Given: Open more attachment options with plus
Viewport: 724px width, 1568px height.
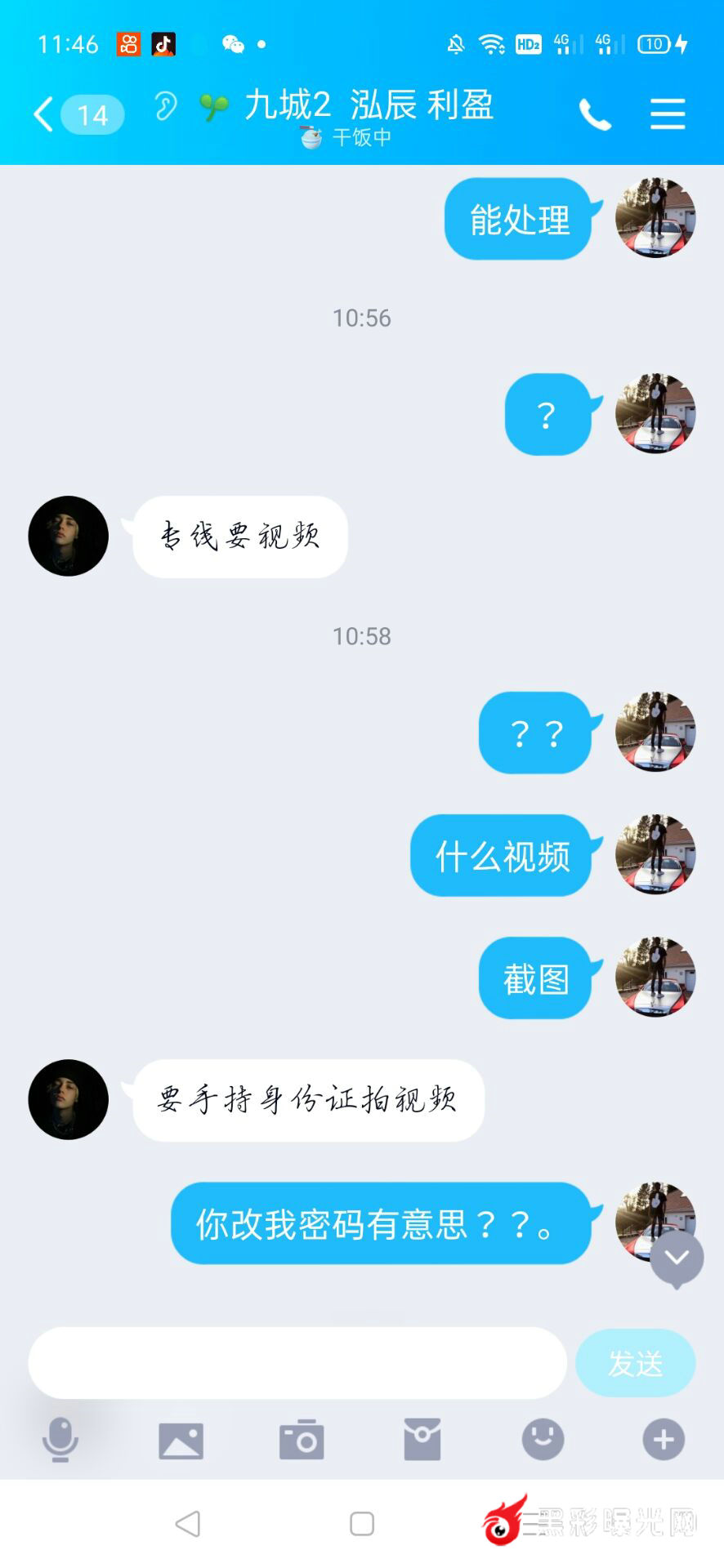Looking at the screenshot, I should tap(663, 1439).
